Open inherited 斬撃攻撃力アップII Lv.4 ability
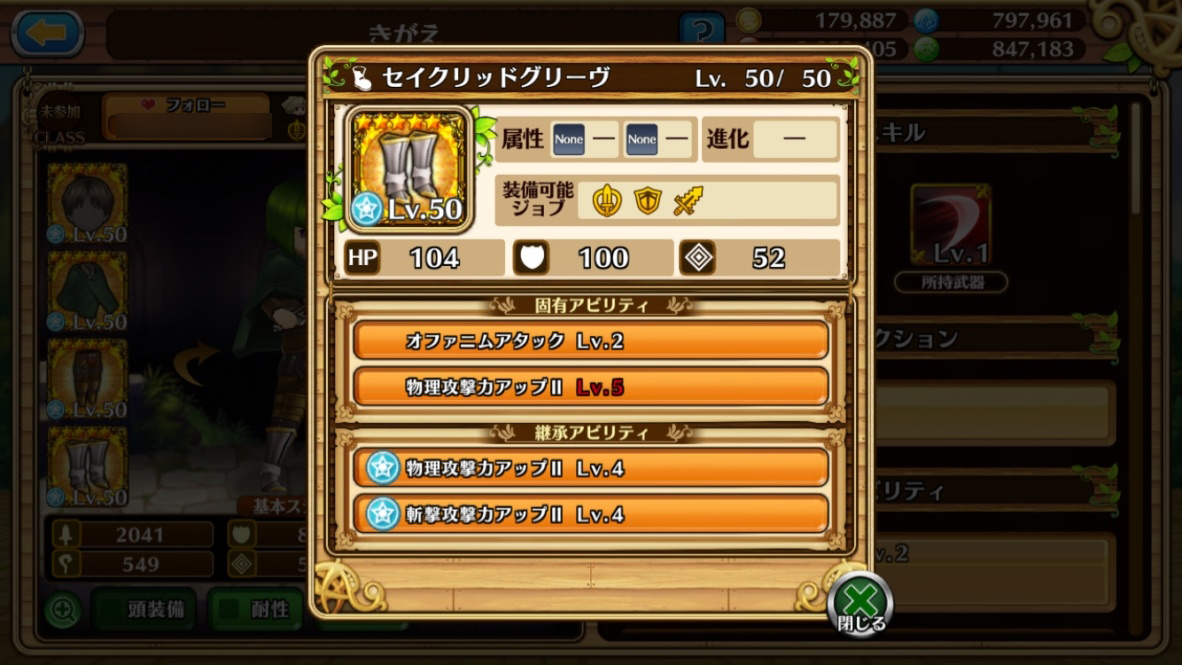1182x665 pixels. click(591, 514)
